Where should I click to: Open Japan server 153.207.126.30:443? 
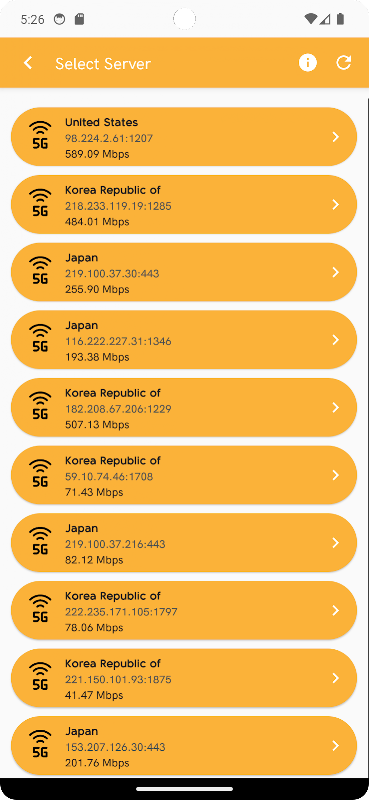pyautogui.click(x=184, y=746)
